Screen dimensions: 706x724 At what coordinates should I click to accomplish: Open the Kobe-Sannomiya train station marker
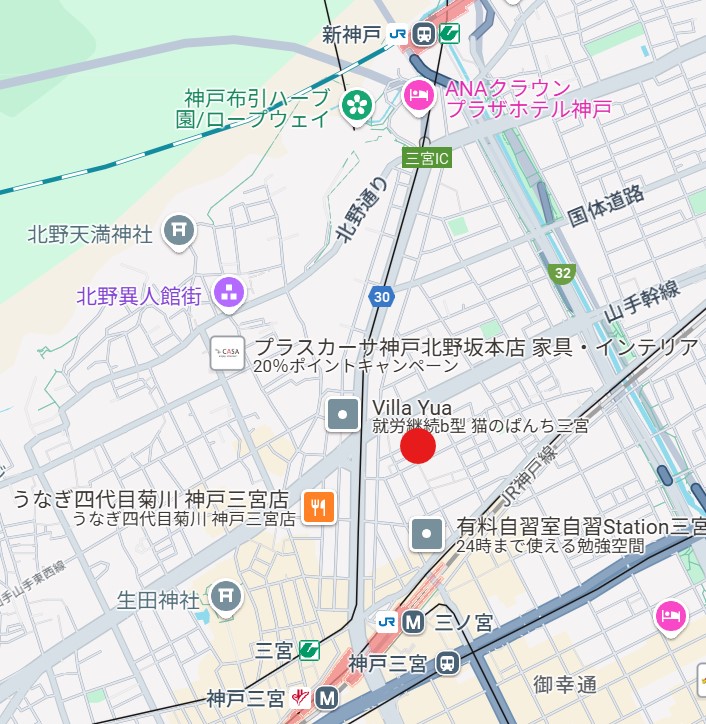coord(447,662)
